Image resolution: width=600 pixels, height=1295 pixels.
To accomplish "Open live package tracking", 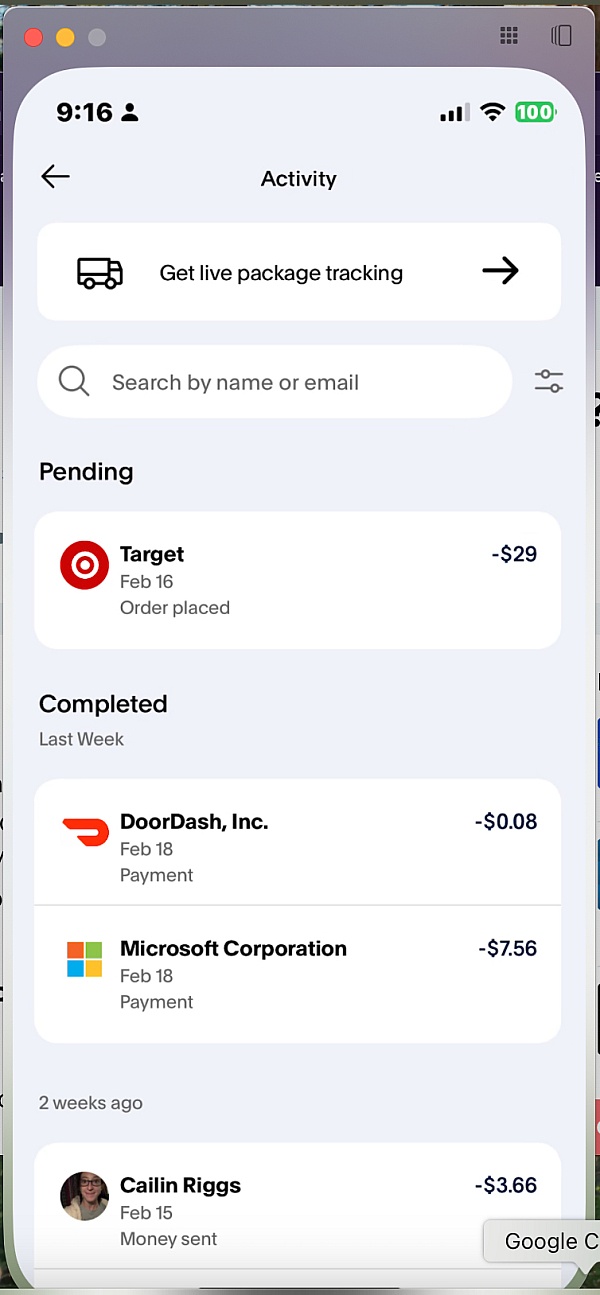I will (298, 272).
